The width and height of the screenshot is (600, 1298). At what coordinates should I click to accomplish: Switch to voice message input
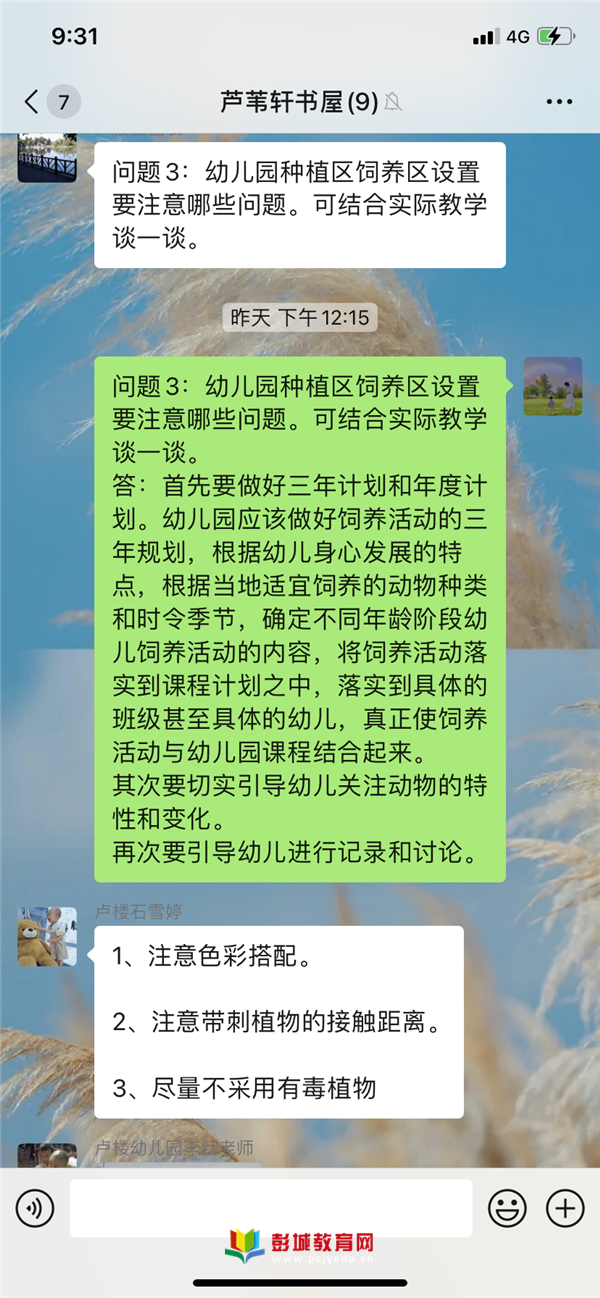pyautogui.click(x=35, y=1208)
